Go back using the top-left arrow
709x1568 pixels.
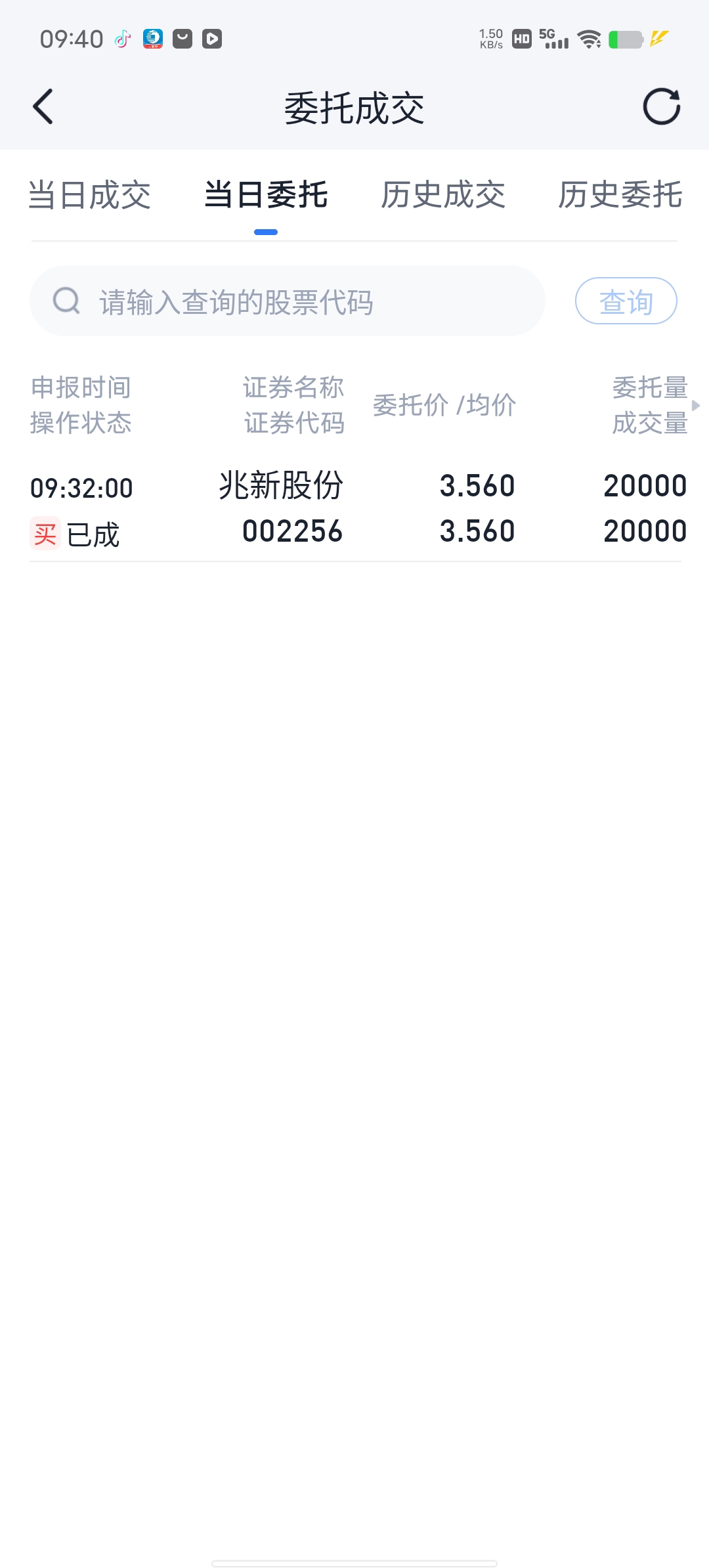pos(43,107)
